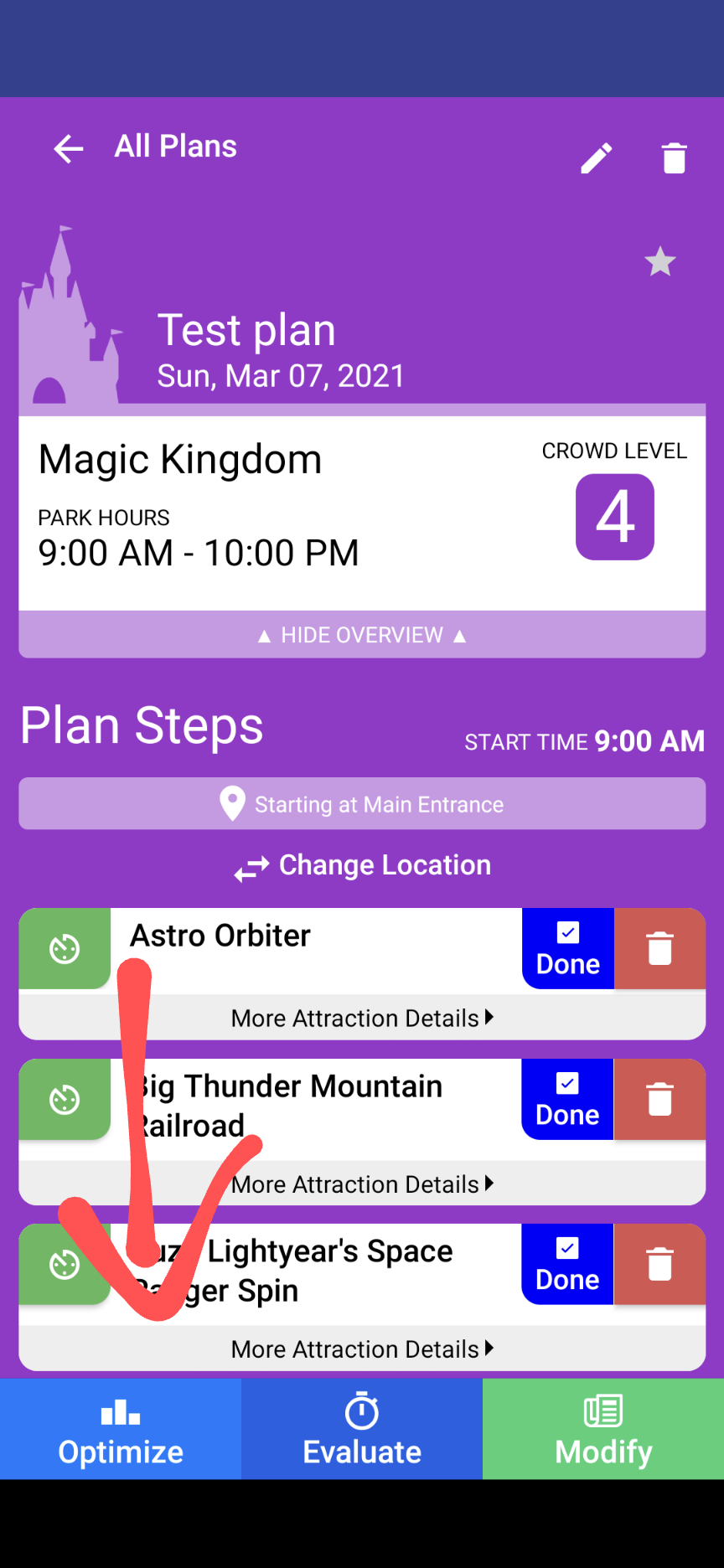Favorite the Test plan with the star
The image size is (724, 1568).
pyautogui.click(x=660, y=262)
